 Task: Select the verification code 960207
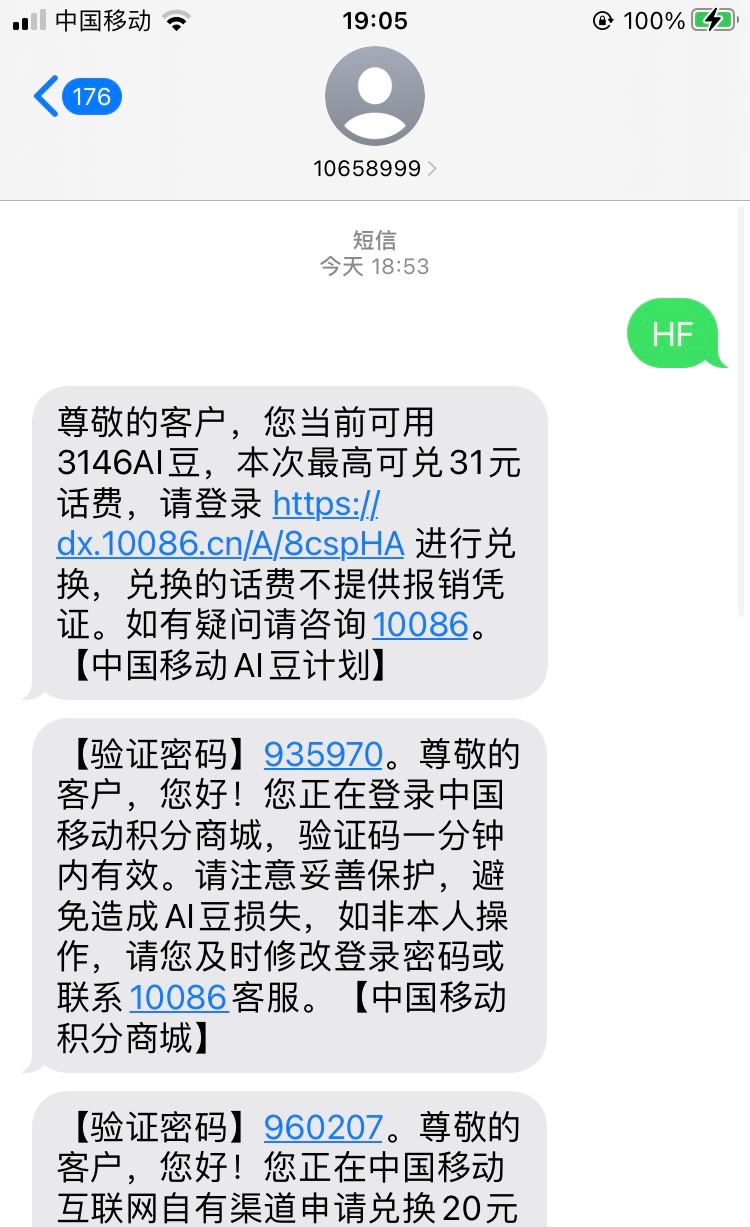click(x=323, y=1128)
